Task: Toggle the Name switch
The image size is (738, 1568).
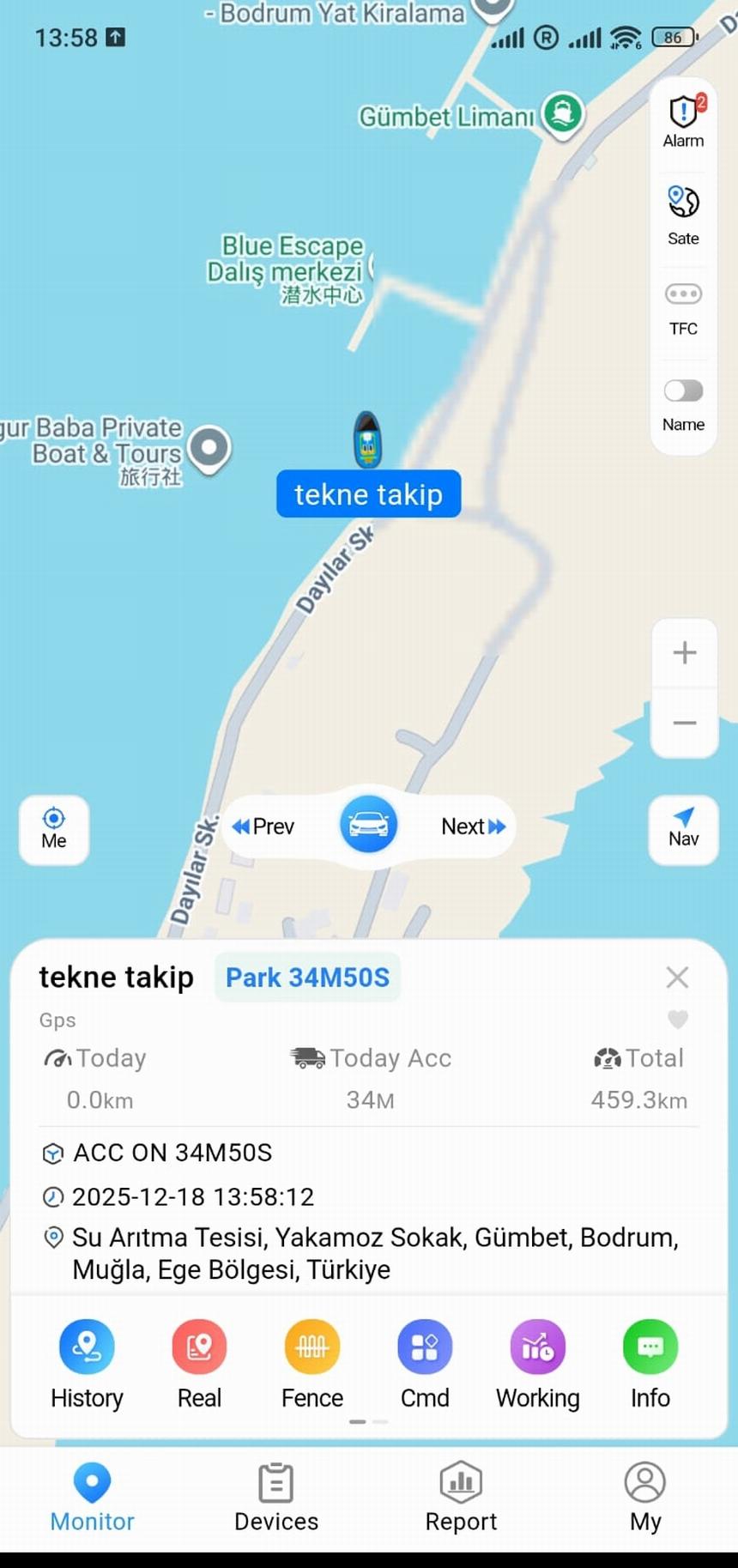Action: [683, 391]
